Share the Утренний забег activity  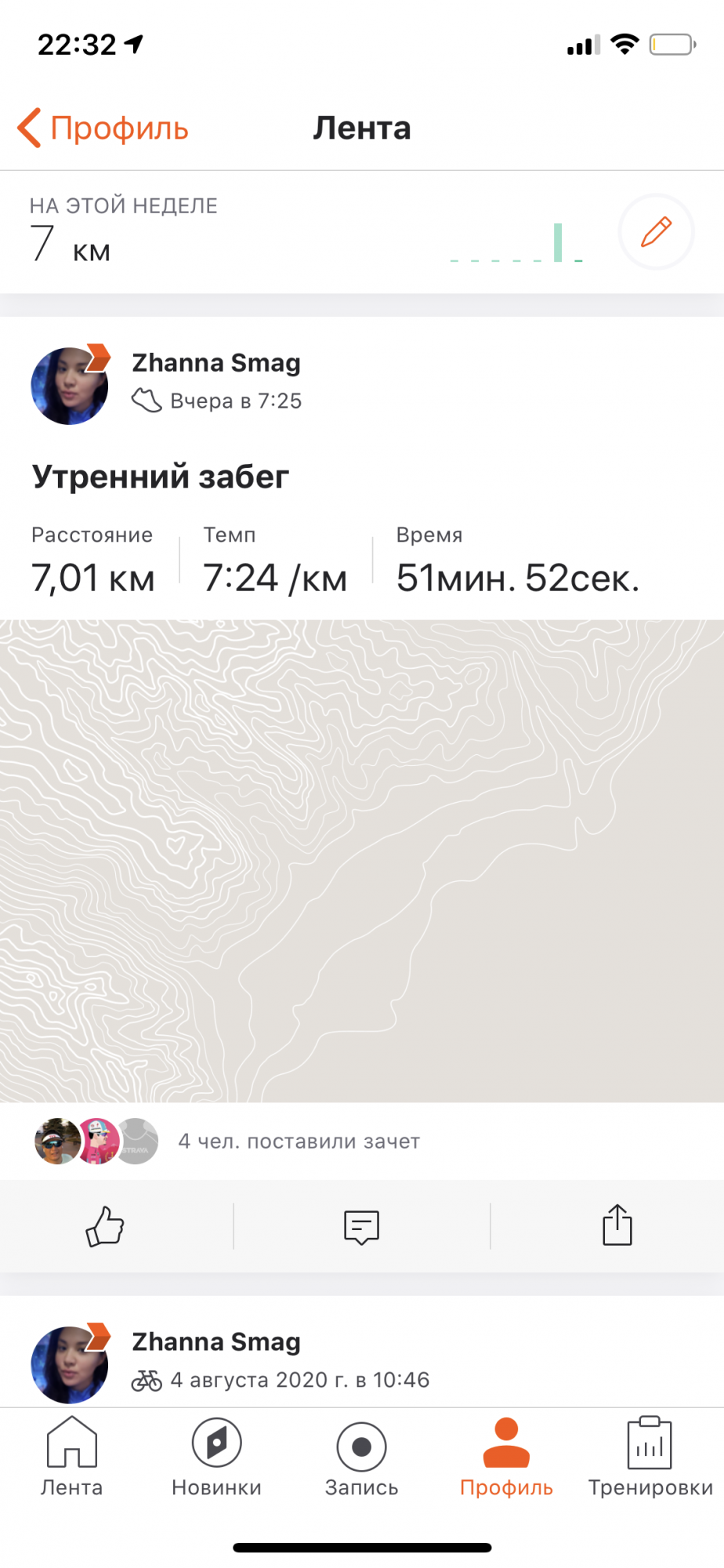617,1226
